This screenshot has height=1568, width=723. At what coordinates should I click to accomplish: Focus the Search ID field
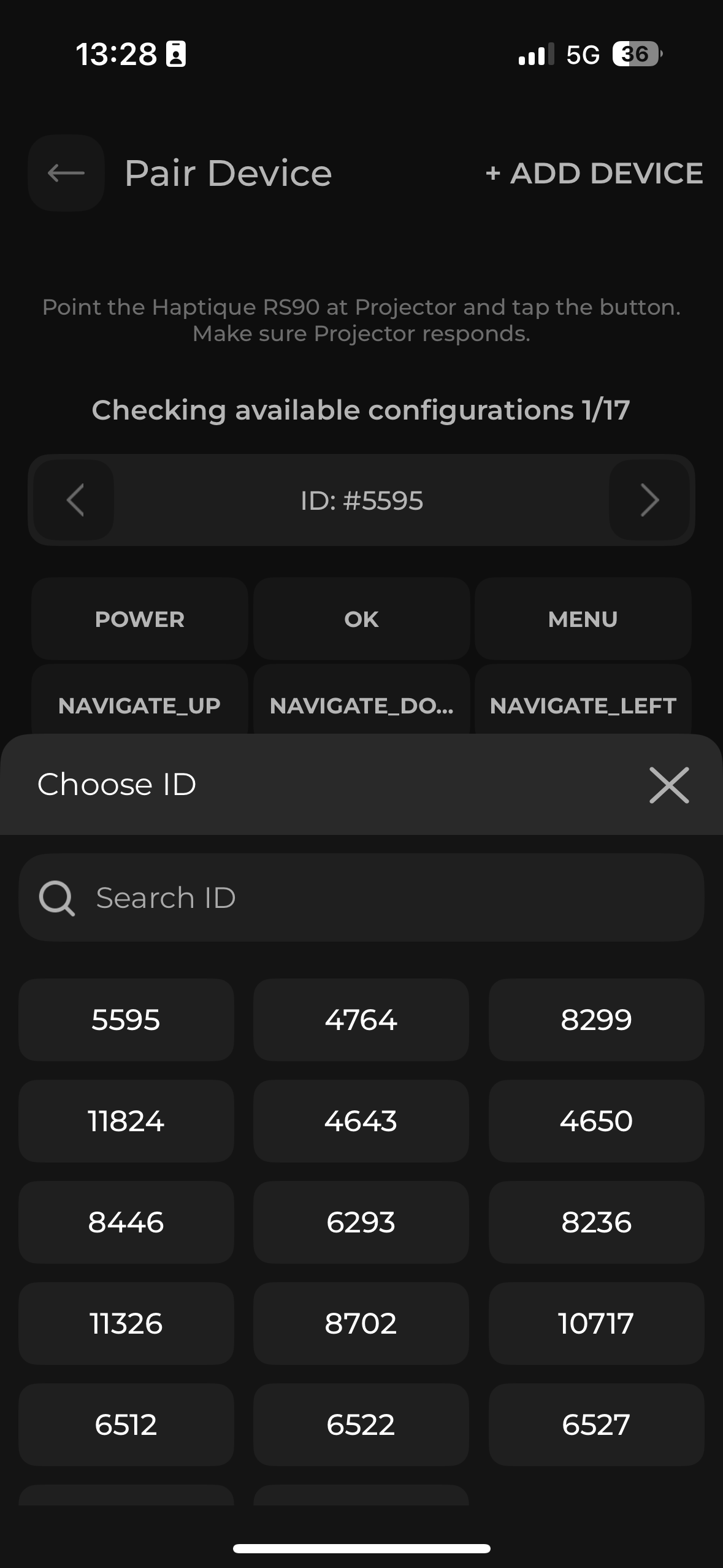point(362,897)
